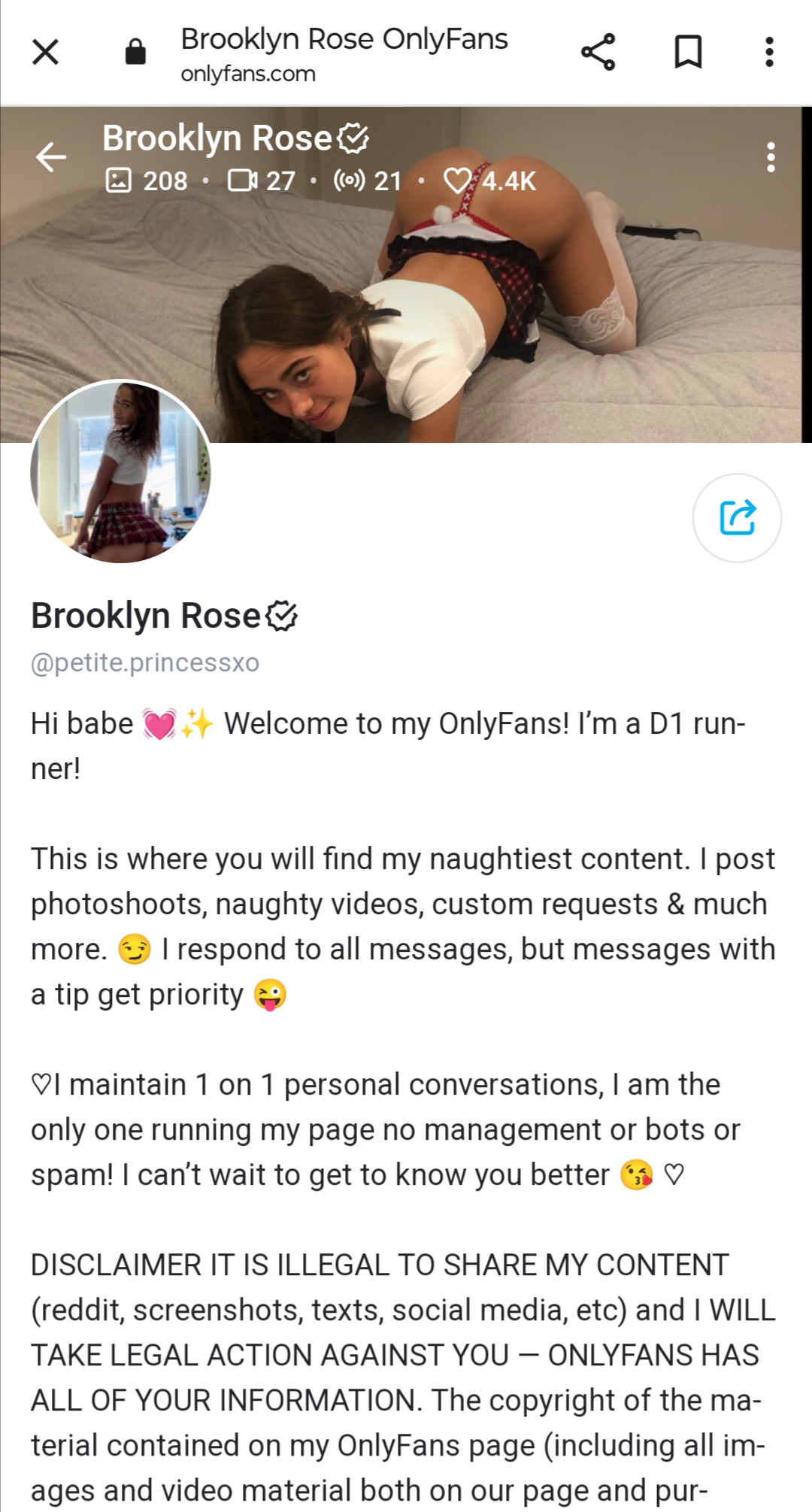Close the browser custom tab
Viewport: 812px width, 1512px height.
coord(45,52)
